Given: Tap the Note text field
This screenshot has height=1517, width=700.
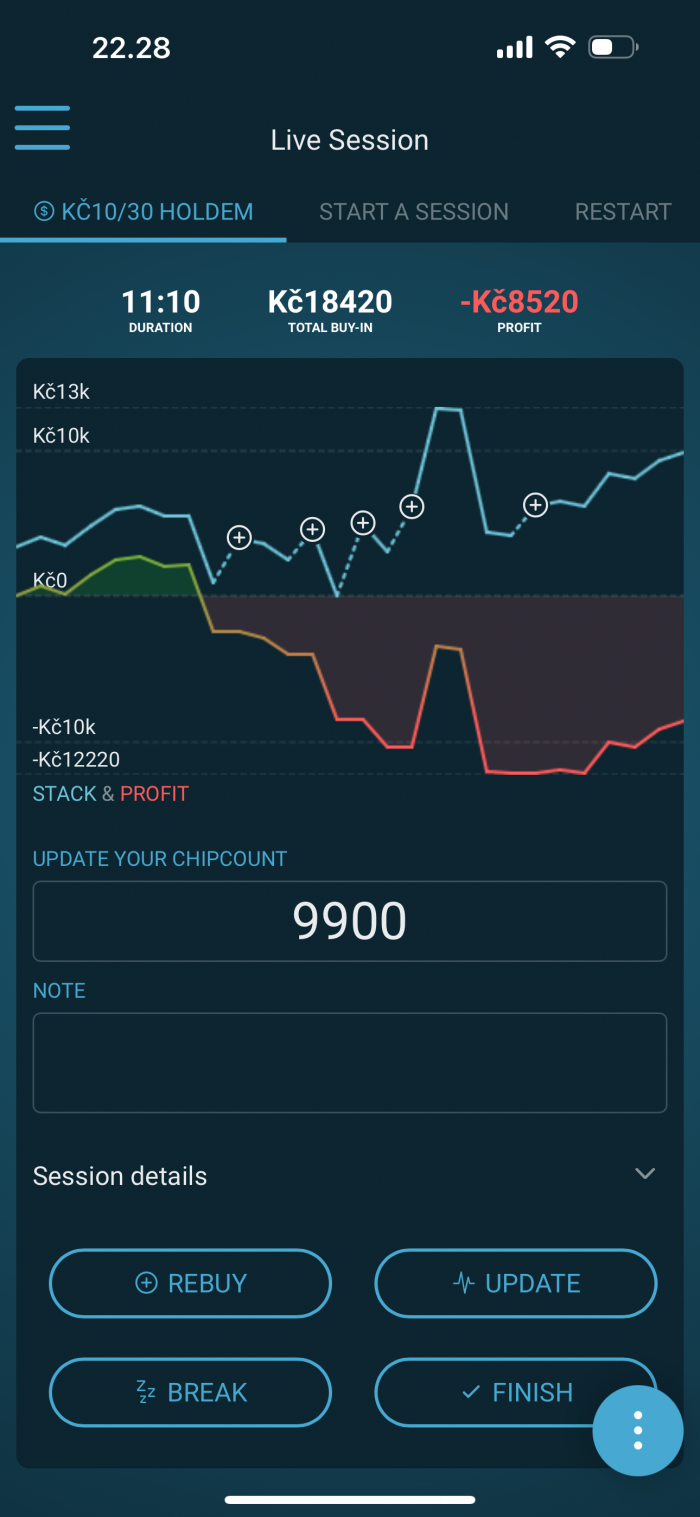Looking at the screenshot, I should coord(350,1063).
